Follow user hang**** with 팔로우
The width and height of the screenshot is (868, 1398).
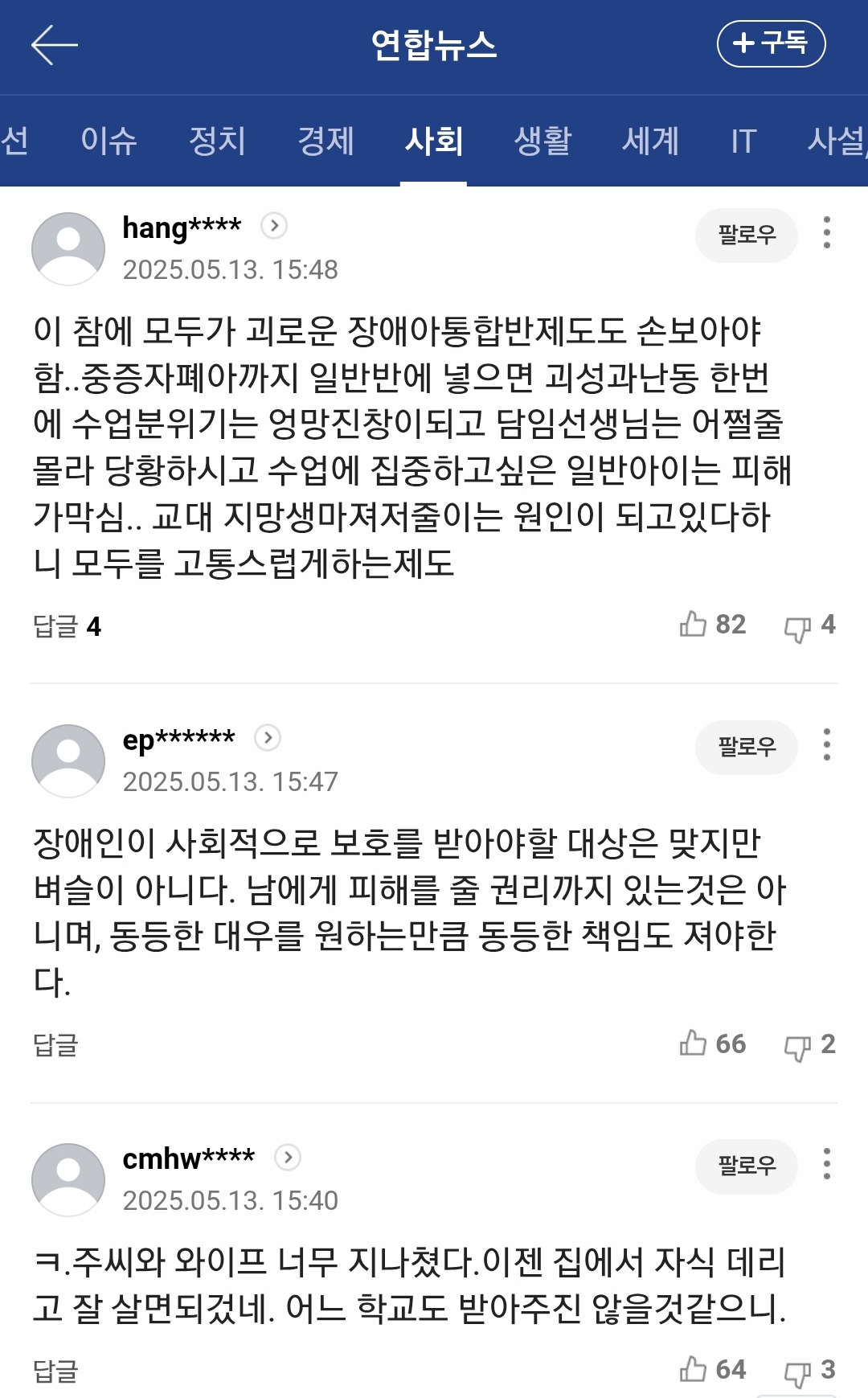pyautogui.click(x=746, y=235)
